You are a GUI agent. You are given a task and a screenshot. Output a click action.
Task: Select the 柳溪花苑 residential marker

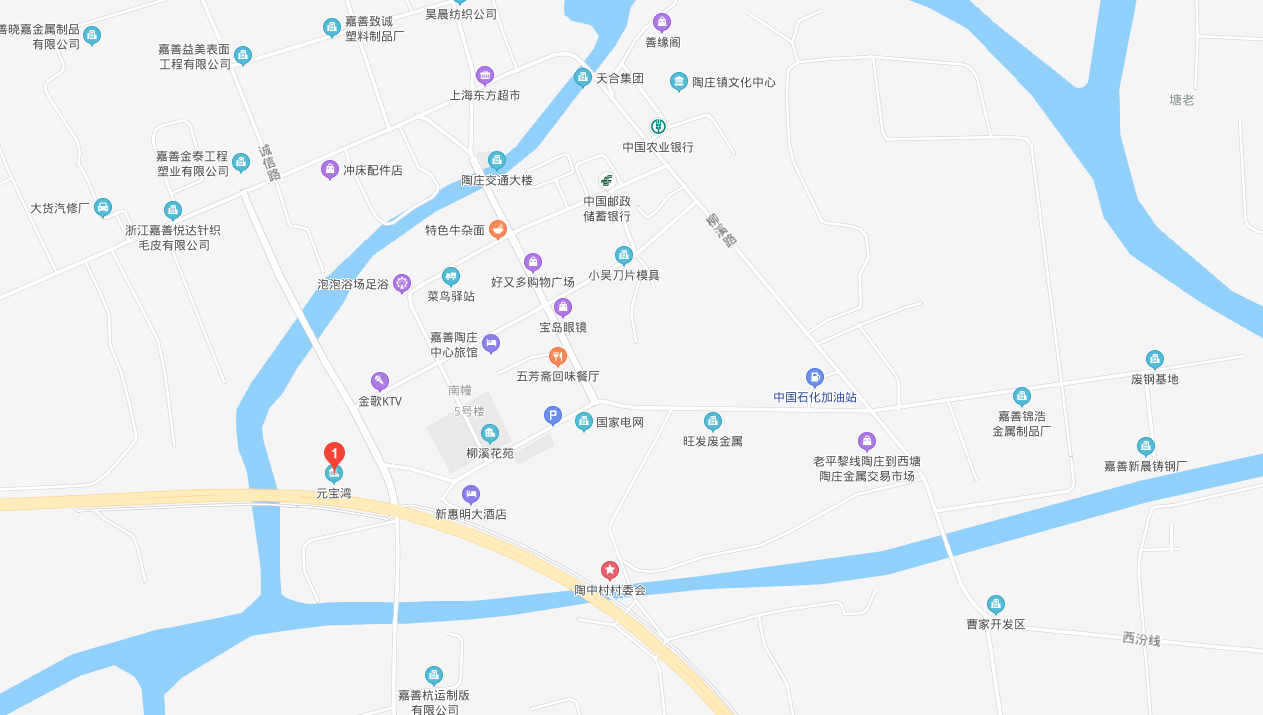pyautogui.click(x=489, y=433)
